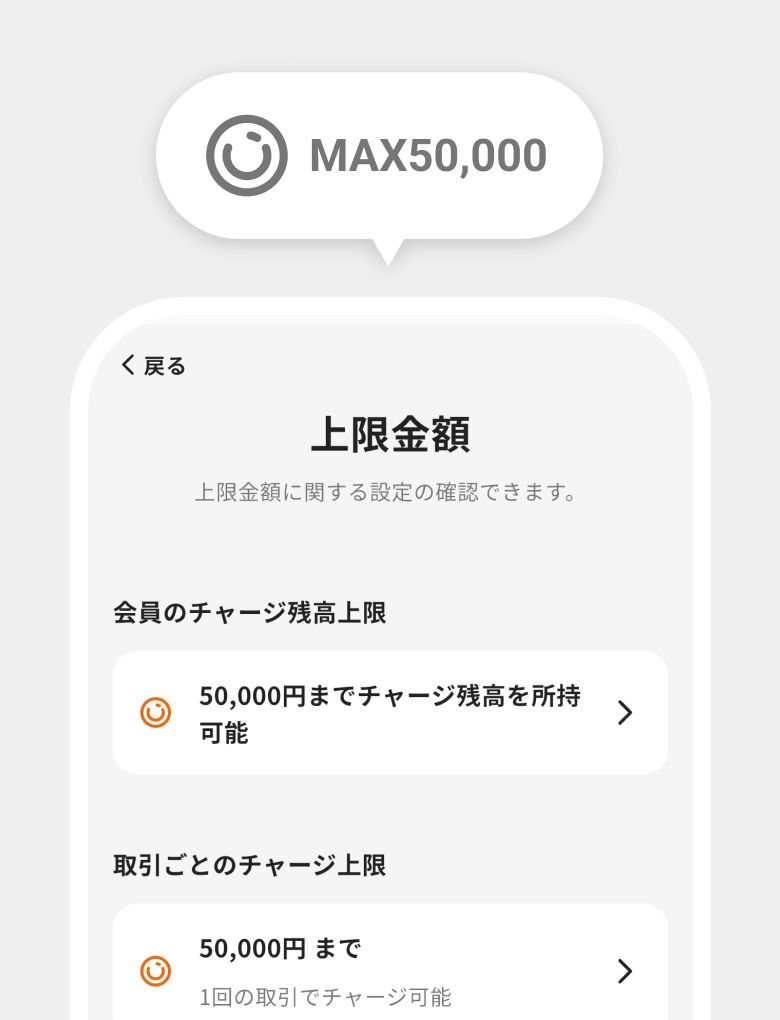This screenshot has height=1020, width=780.
Task: Select the orange coin badge in the lower card
Action: 155,970
